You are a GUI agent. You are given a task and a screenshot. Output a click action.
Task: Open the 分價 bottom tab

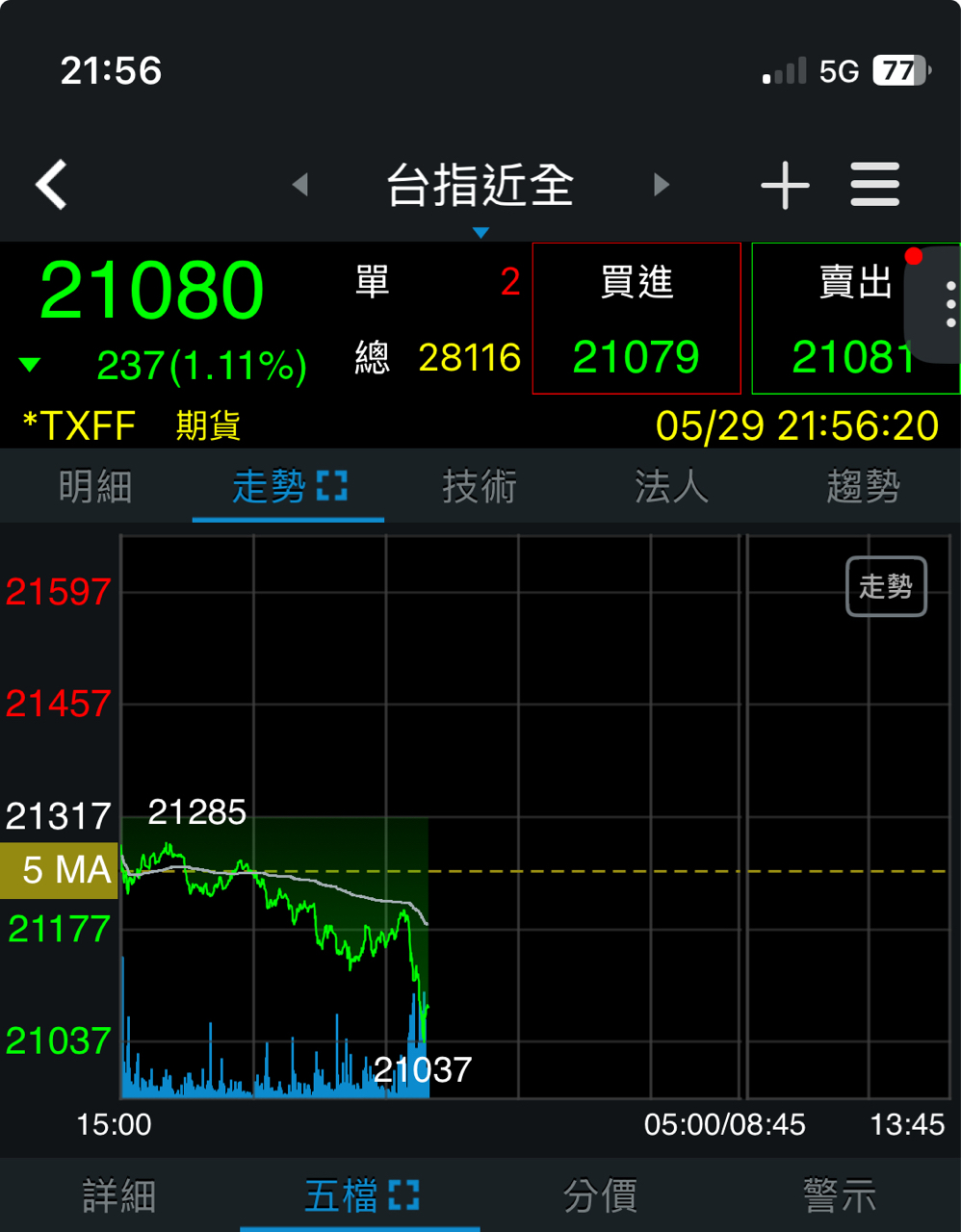(600, 1195)
